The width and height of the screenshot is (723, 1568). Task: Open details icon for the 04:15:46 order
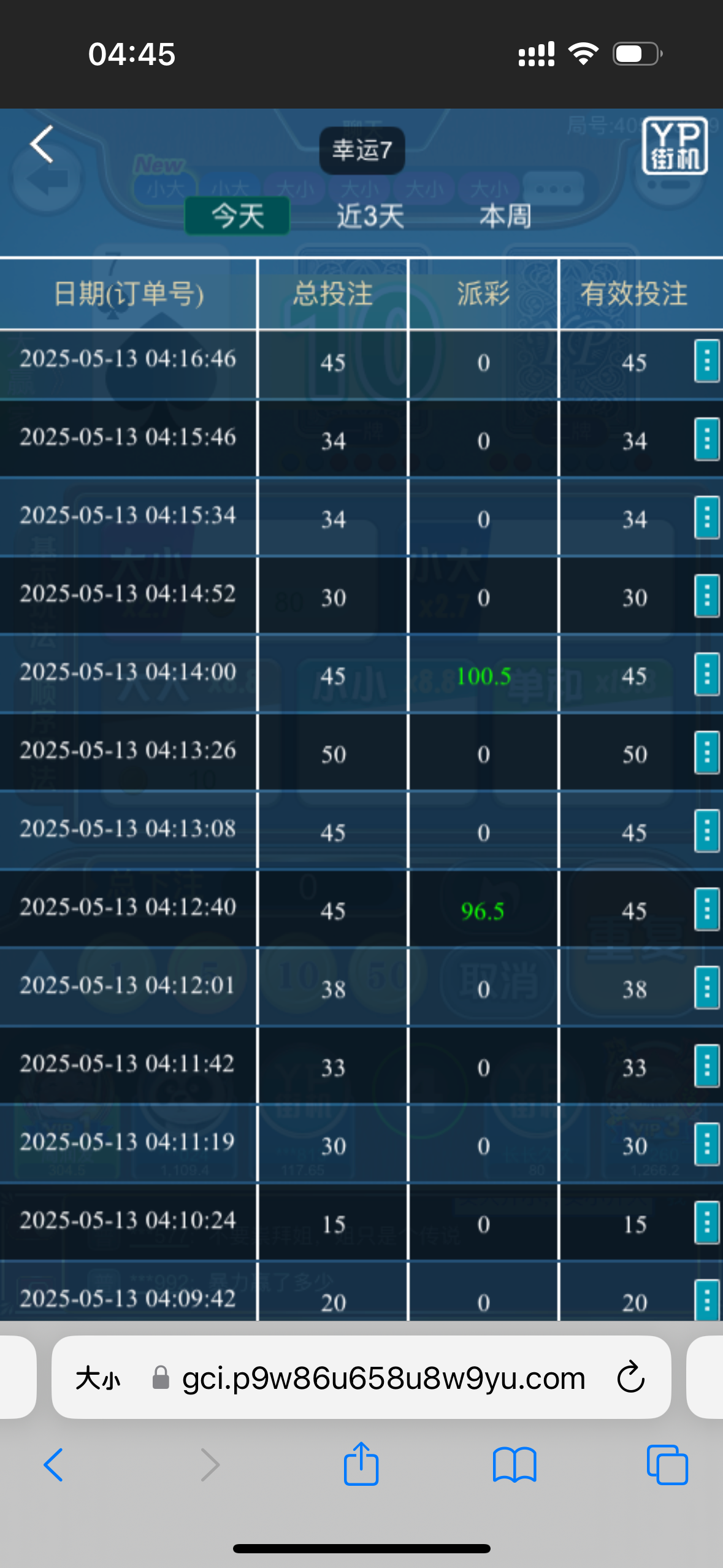point(706,439)
